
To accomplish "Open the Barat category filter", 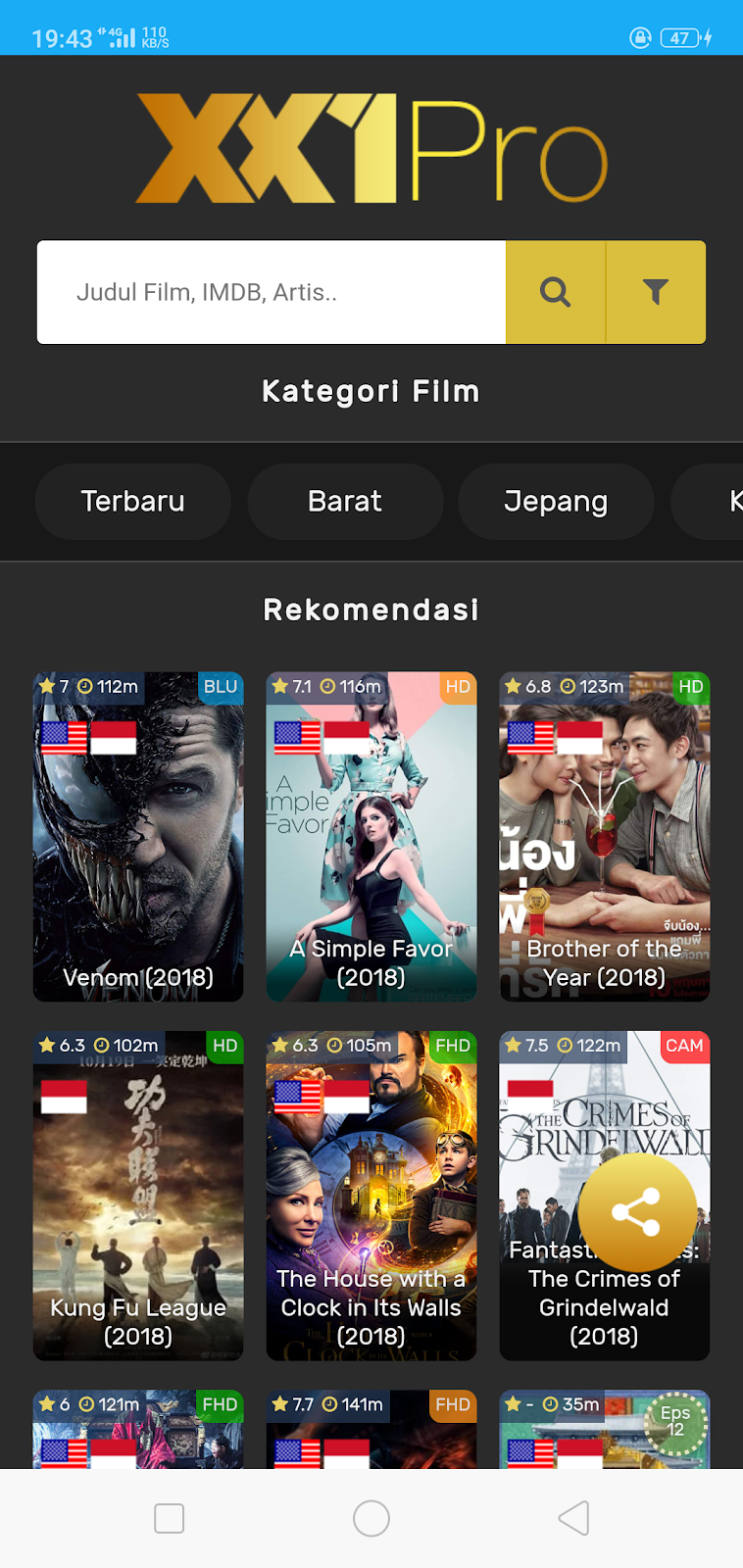I will 345,501.
